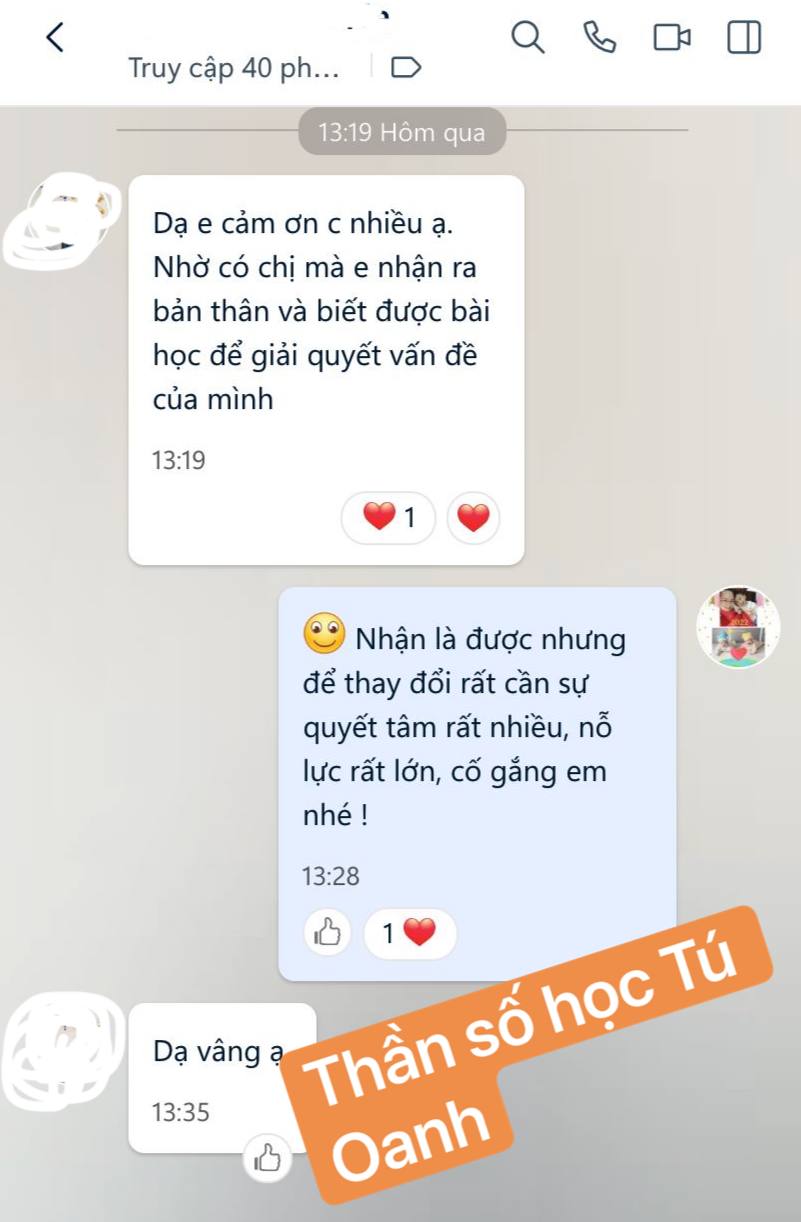Like the "Dạ vâng ạ" message

[x=268, y=1159]
